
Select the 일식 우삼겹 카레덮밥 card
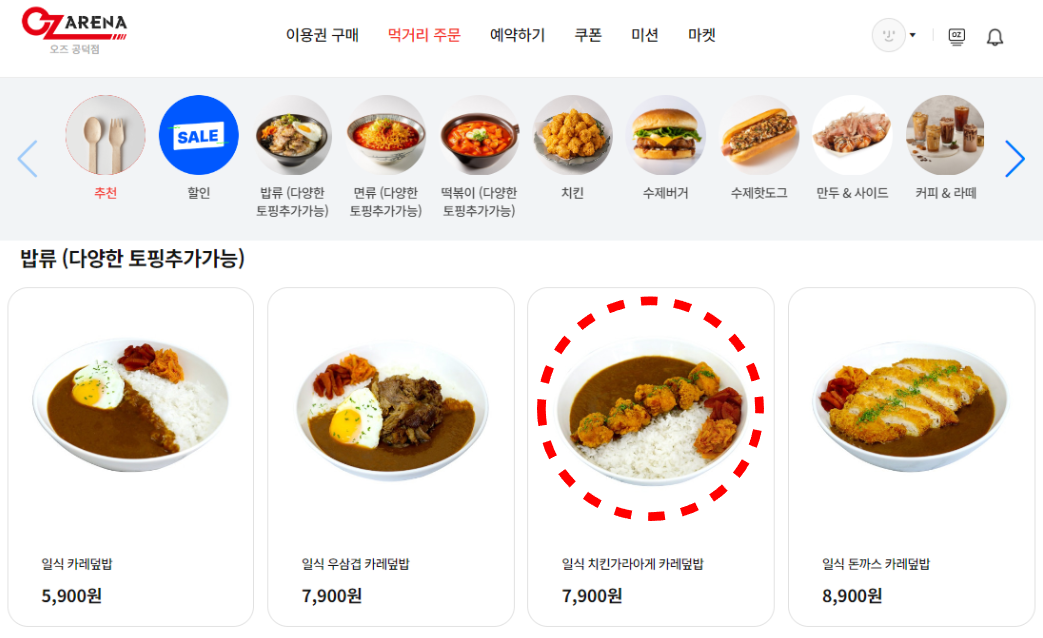point(391,456)
